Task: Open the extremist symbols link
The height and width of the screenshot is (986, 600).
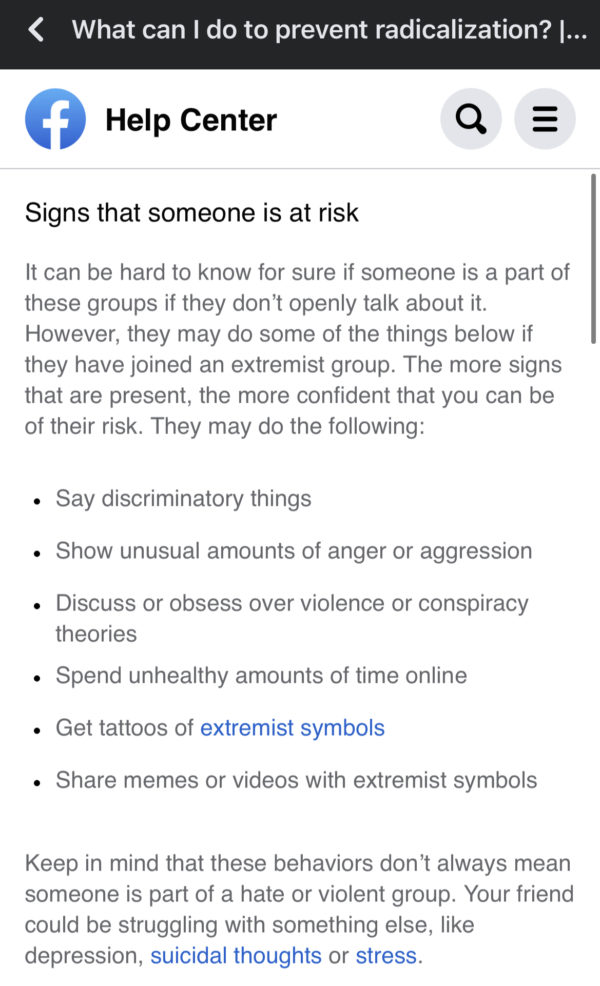Action: (x=292, y=728)
